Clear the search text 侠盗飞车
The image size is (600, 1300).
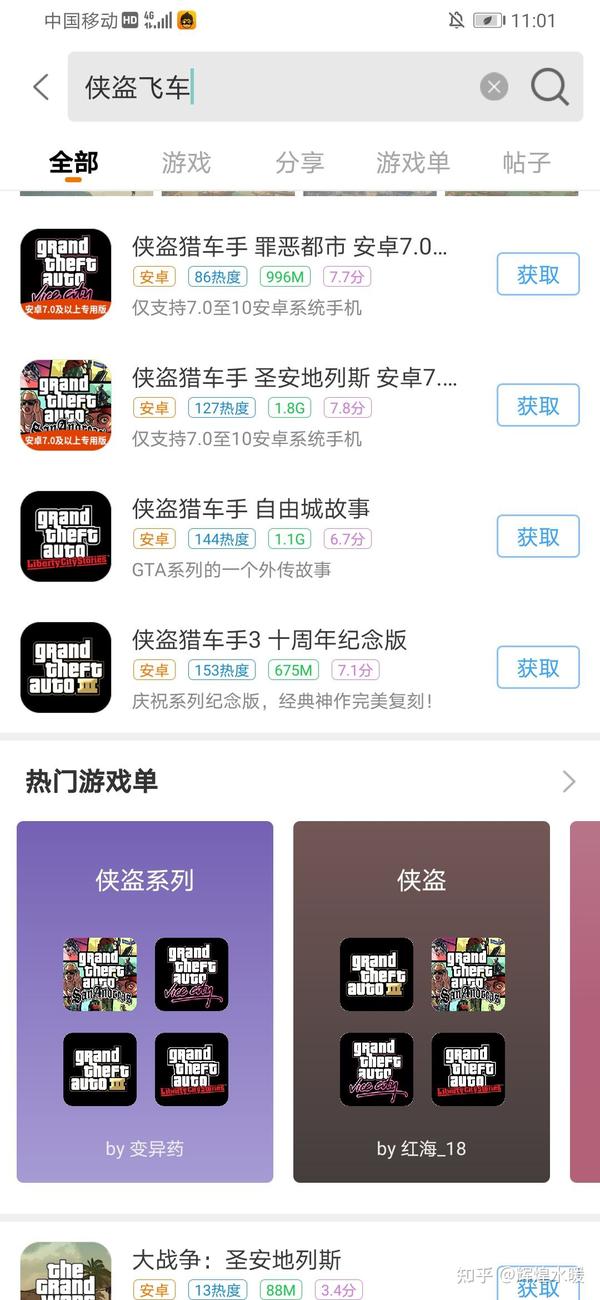pos(494,87)
